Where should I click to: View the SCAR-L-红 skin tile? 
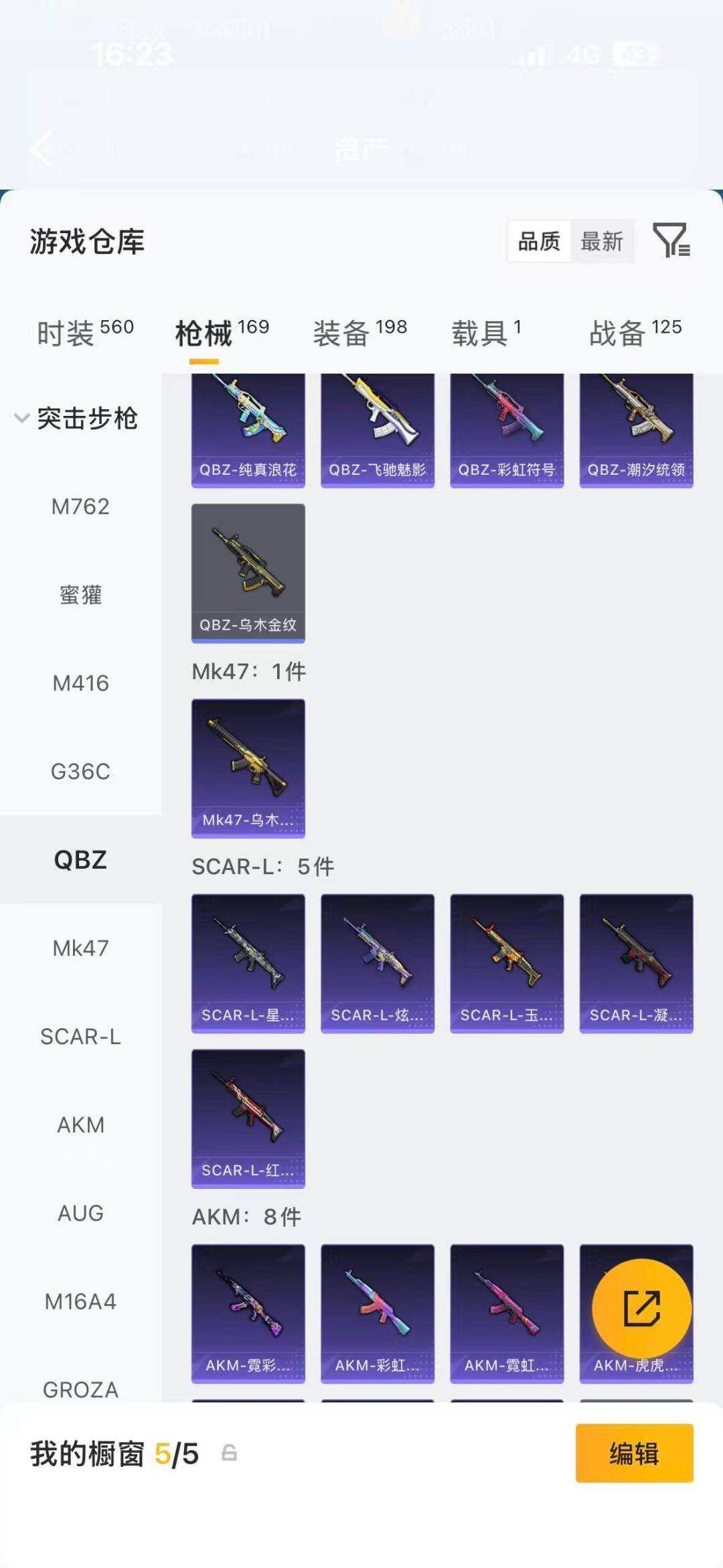pyautogui.click(x=248, y=1118)
